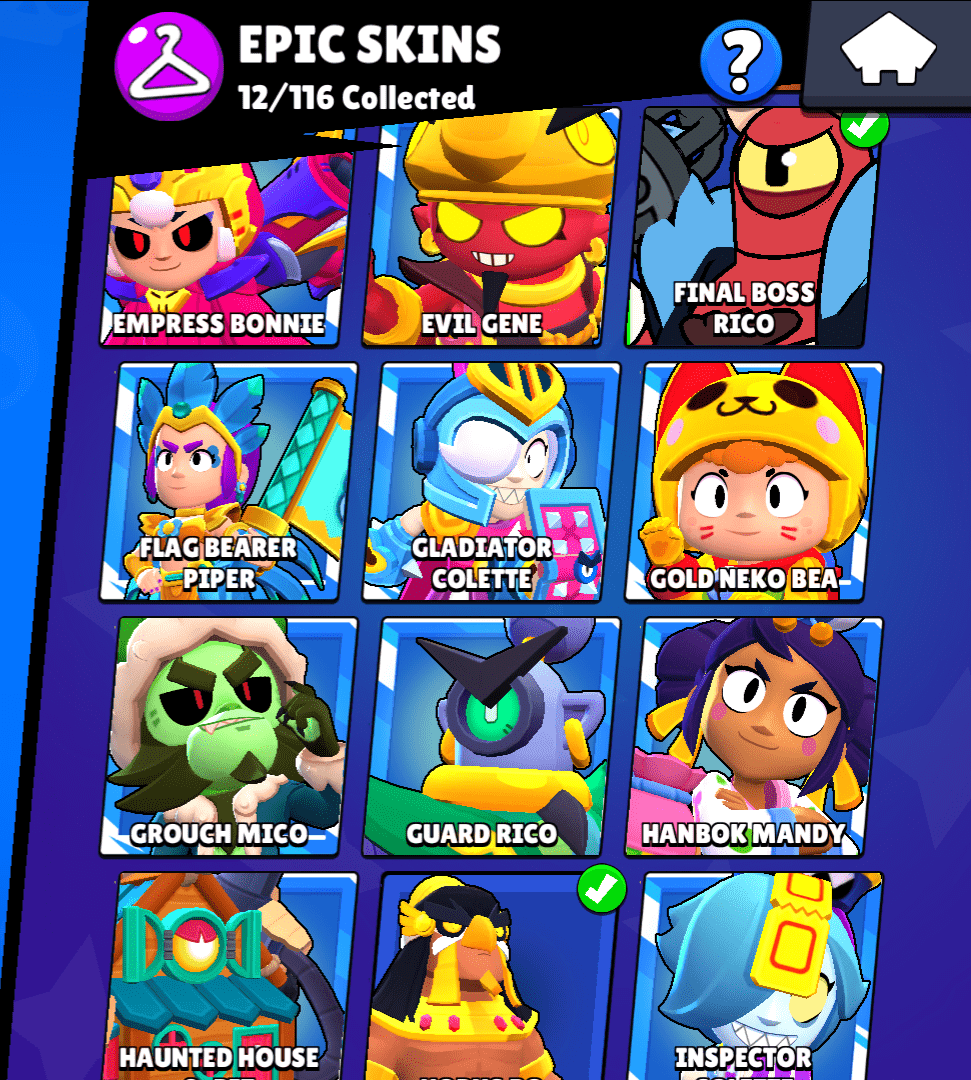This screenshot has height=1080, width=971.
Task: Return to the home screen
Action: coord(888,52)
